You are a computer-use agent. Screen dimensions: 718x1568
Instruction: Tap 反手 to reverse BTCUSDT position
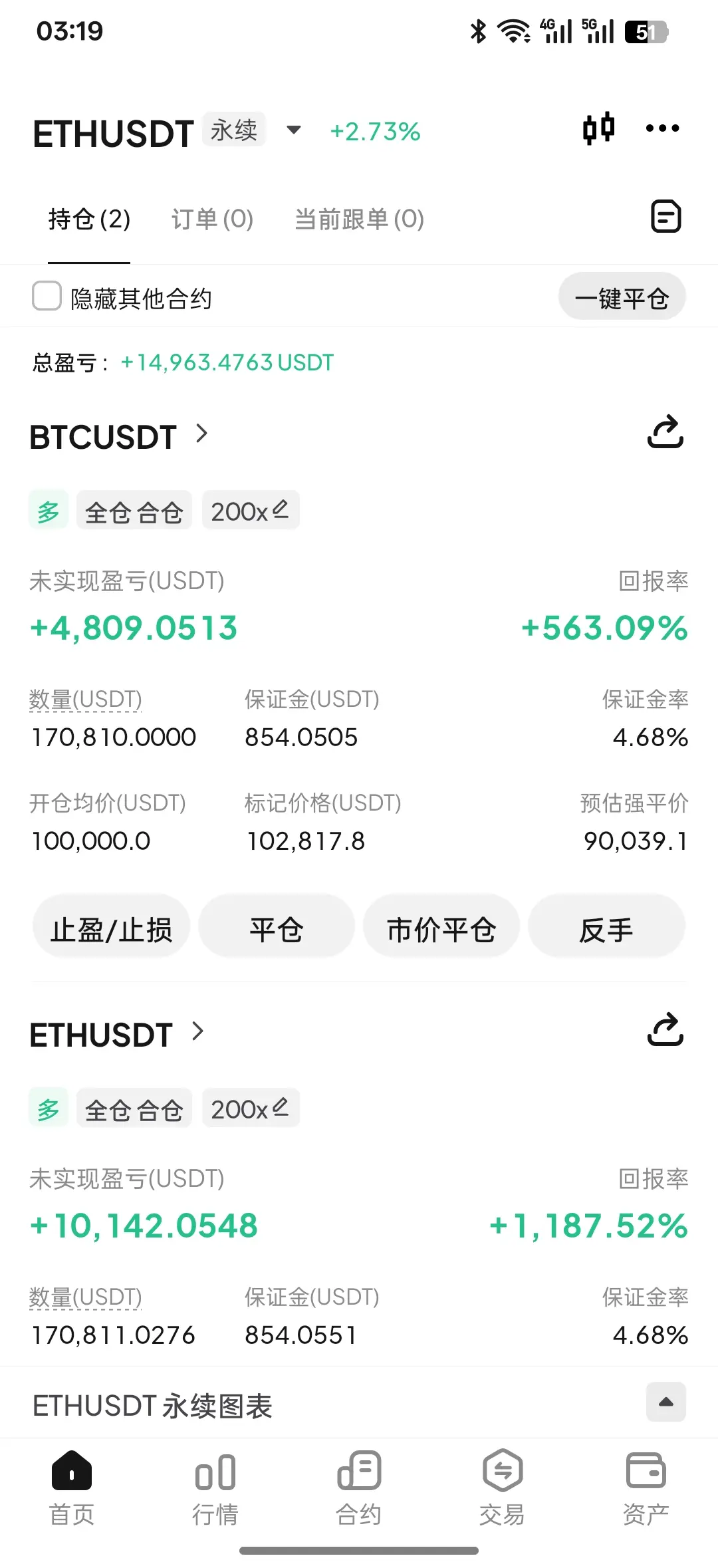pos(606,928)
